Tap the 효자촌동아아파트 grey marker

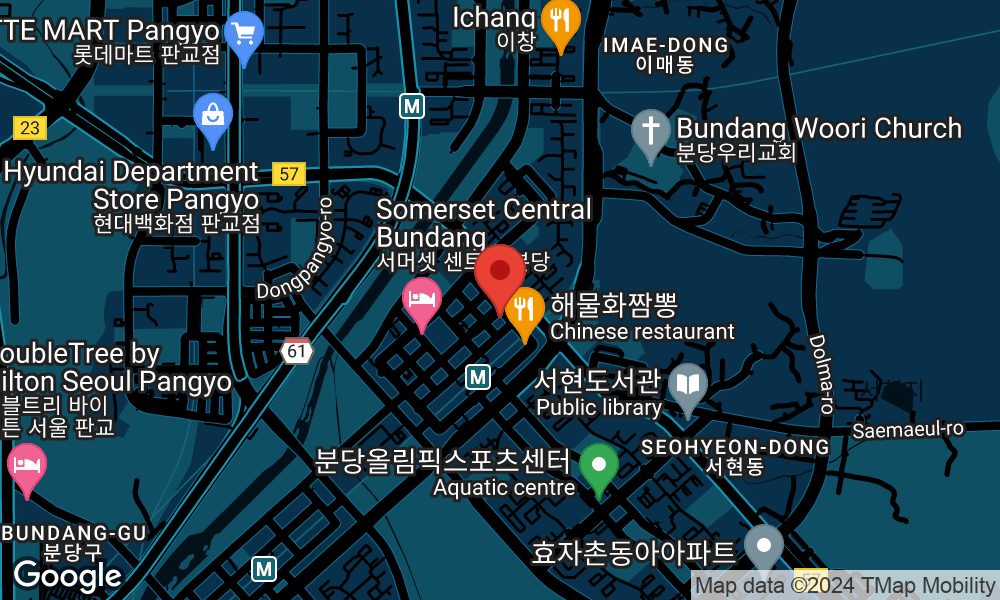(764, 548)
